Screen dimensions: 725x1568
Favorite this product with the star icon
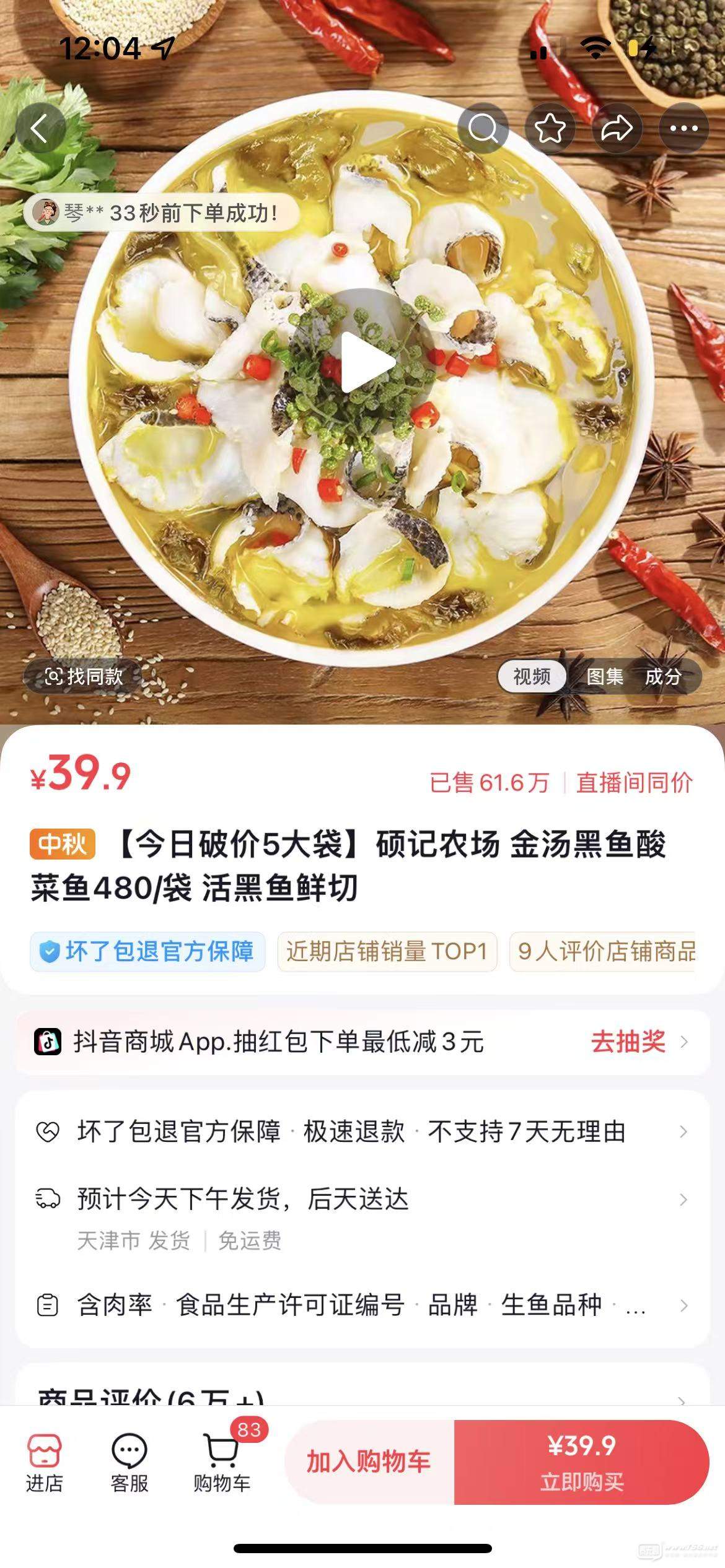click(550, 129)
